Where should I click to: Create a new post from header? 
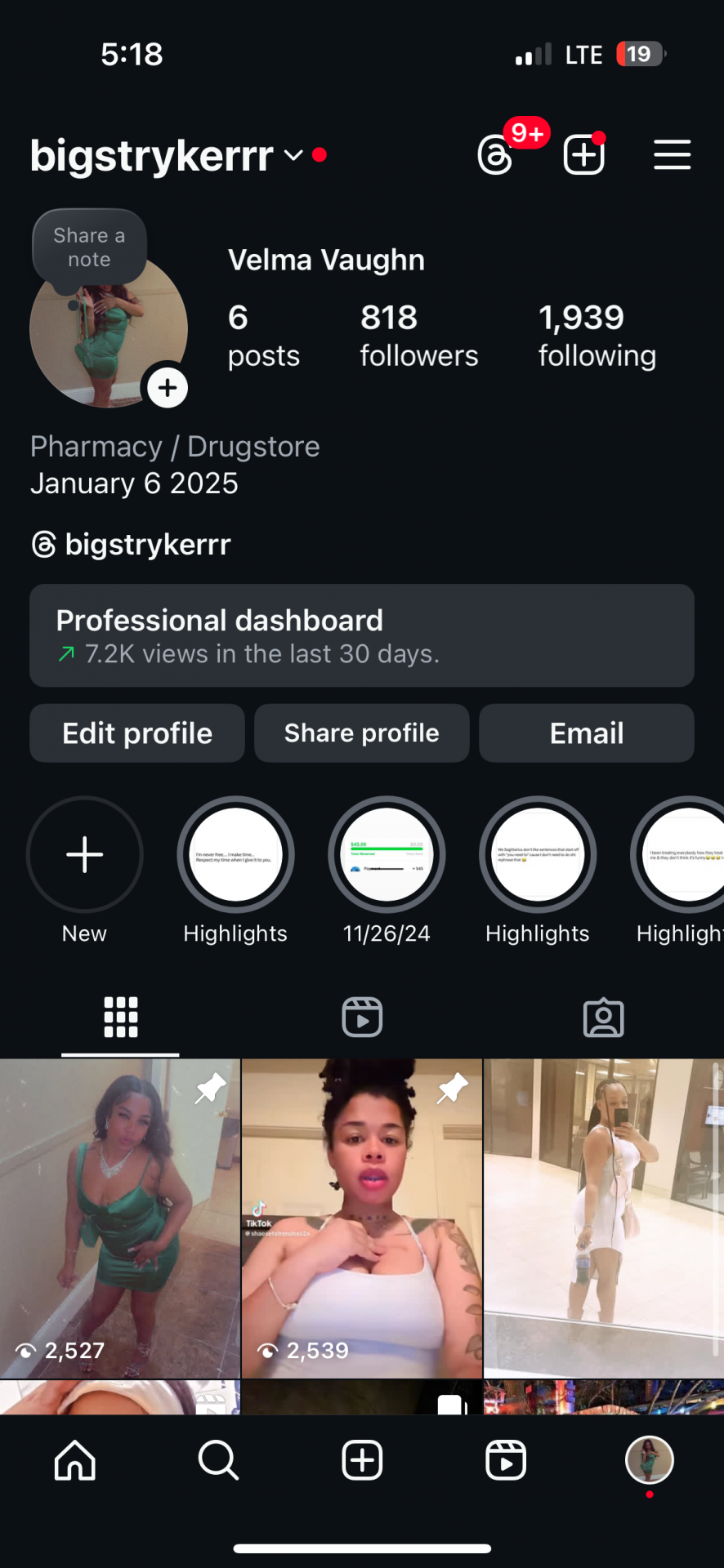(584, 155)
